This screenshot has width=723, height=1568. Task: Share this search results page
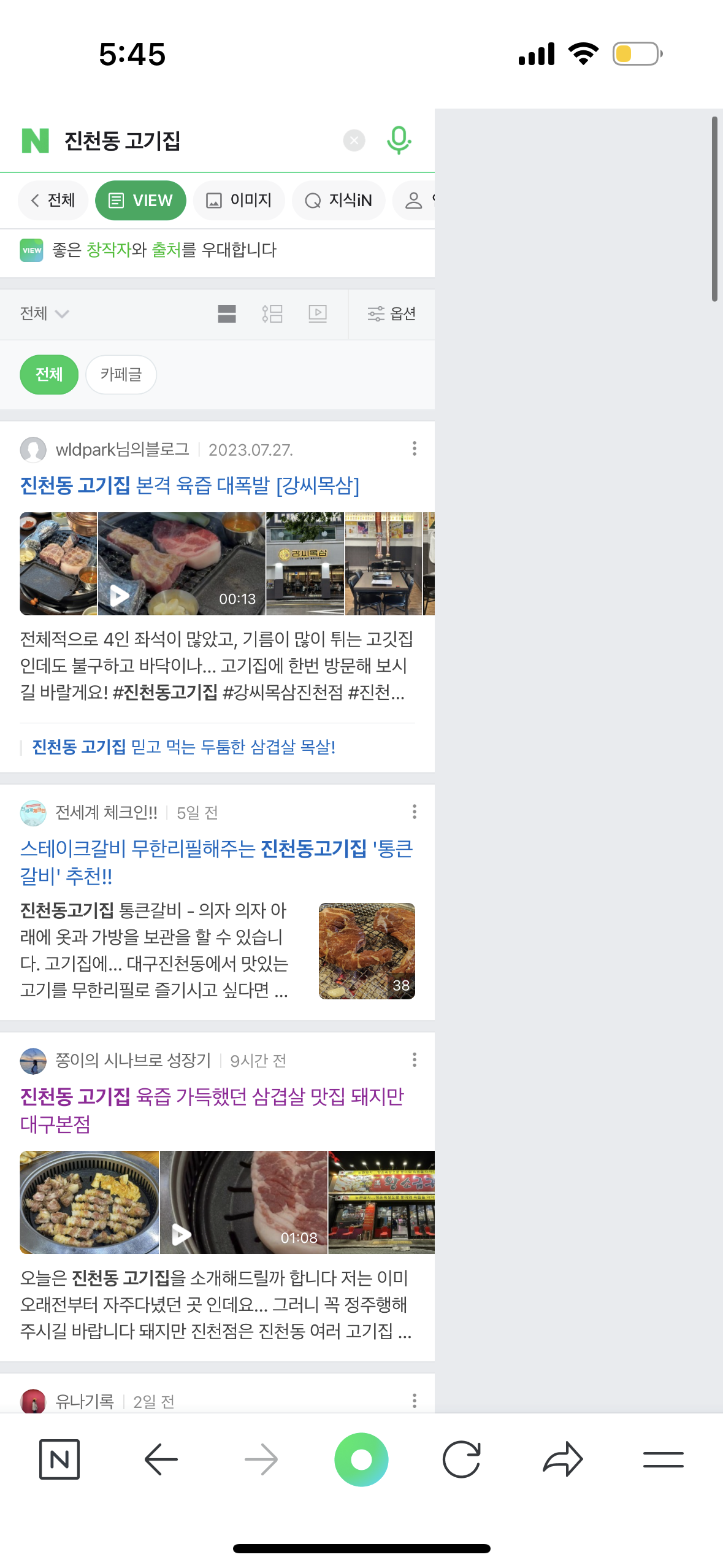[x=562, y=1459]
